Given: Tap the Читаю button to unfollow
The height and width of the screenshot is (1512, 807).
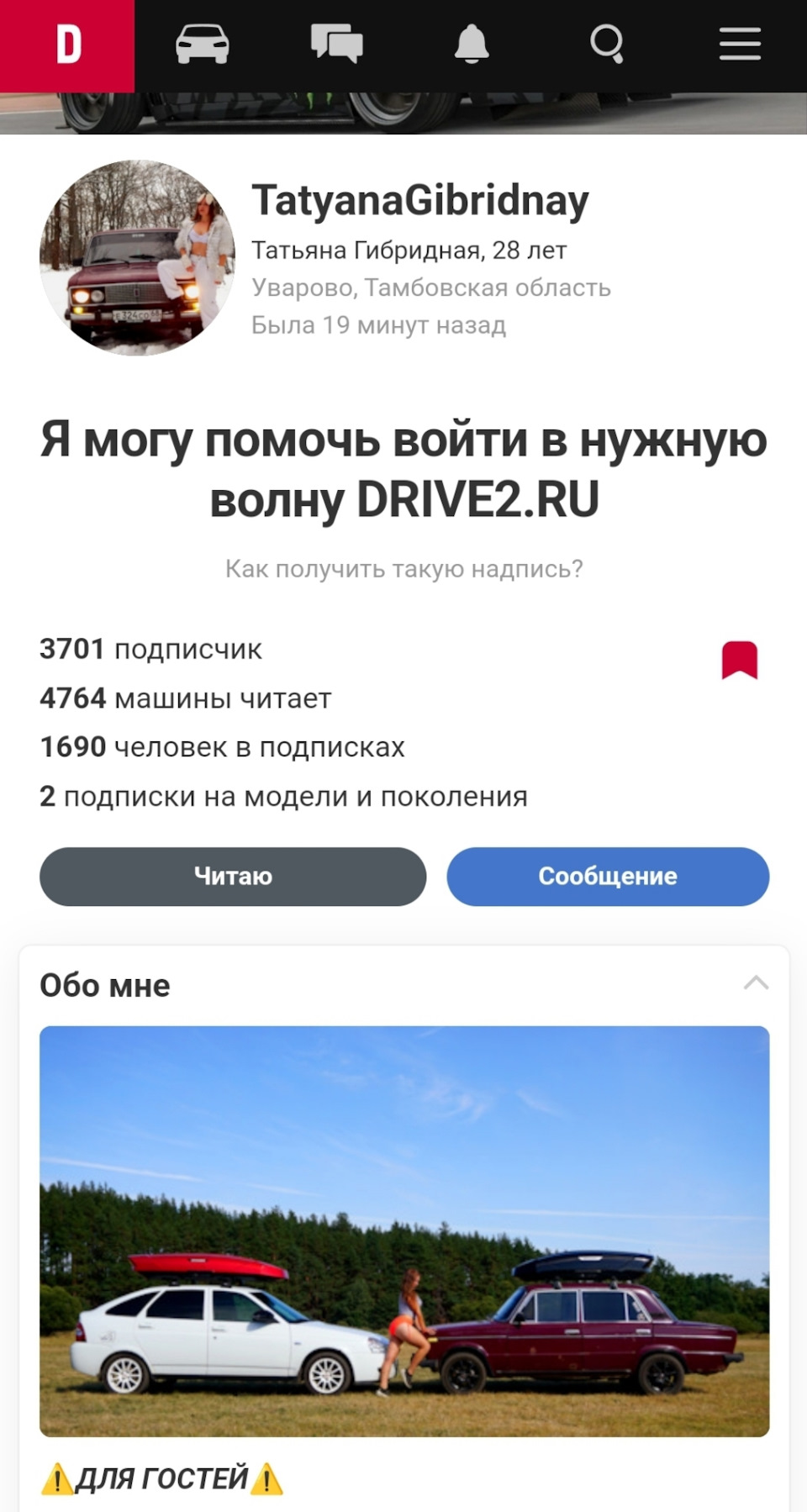Looking at the screenshot, I should (x=233, y=876).
